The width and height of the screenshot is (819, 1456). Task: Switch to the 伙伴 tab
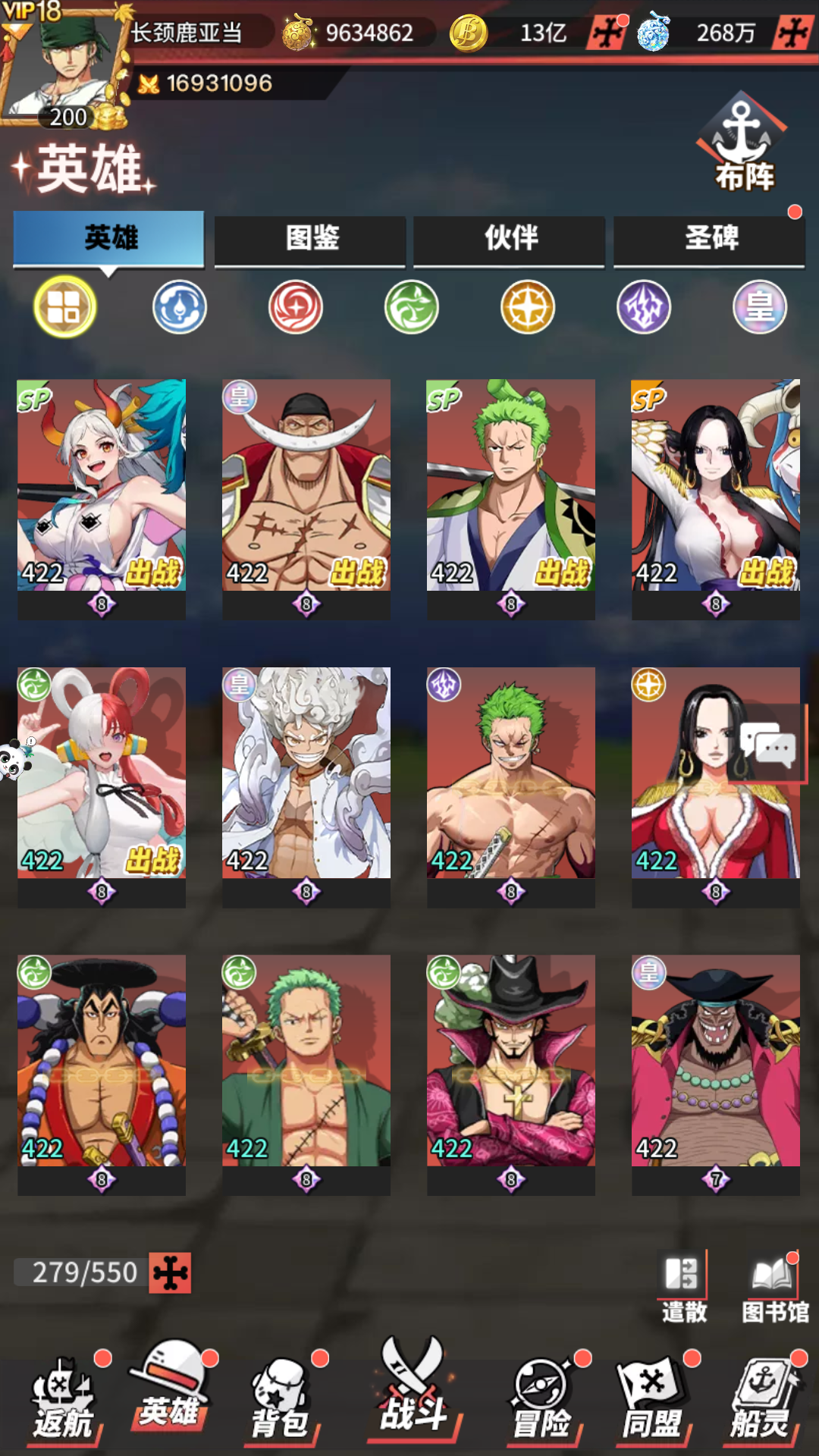tap(509, 239)
